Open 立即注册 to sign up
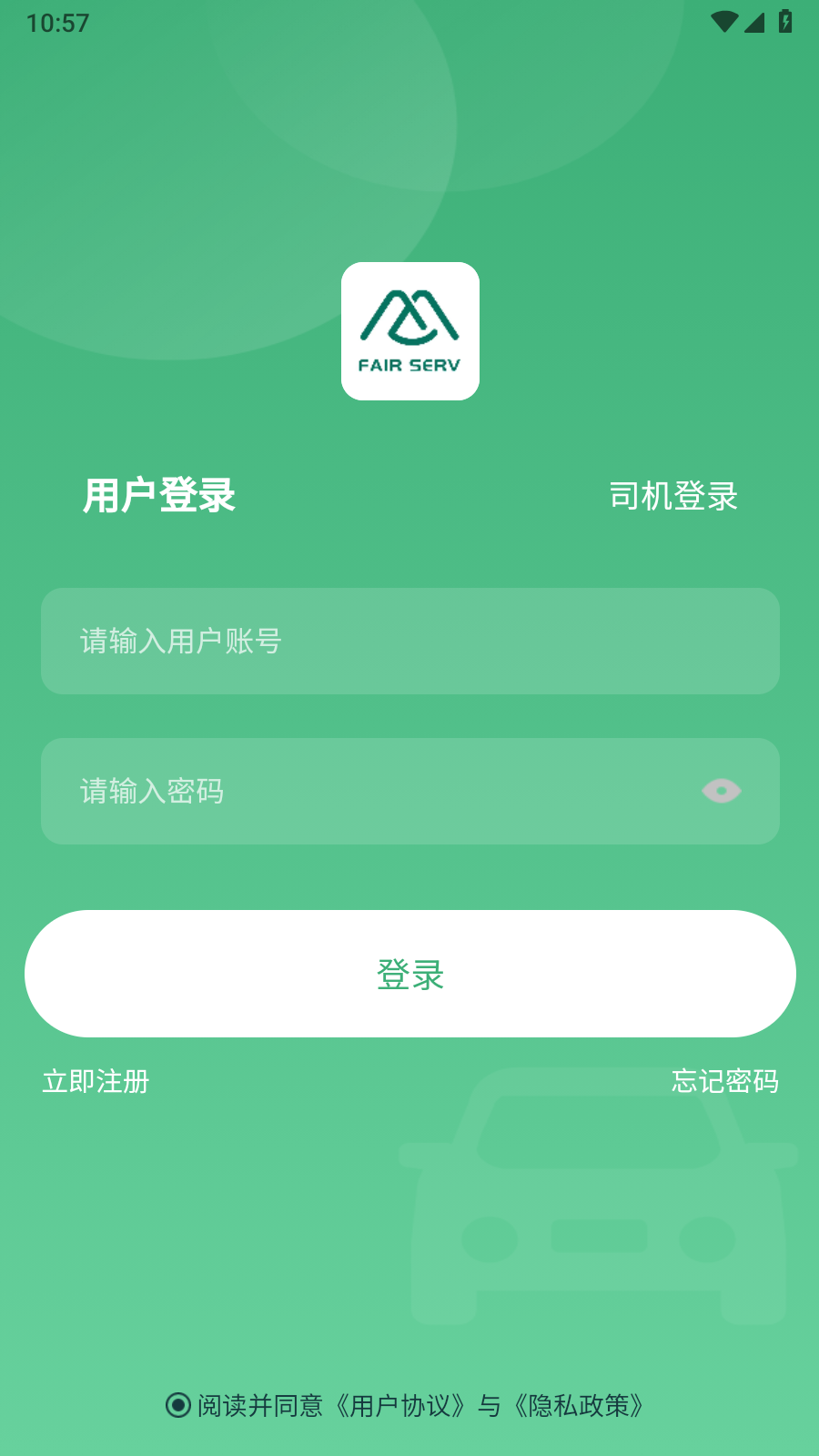 tap(96, 1081)
